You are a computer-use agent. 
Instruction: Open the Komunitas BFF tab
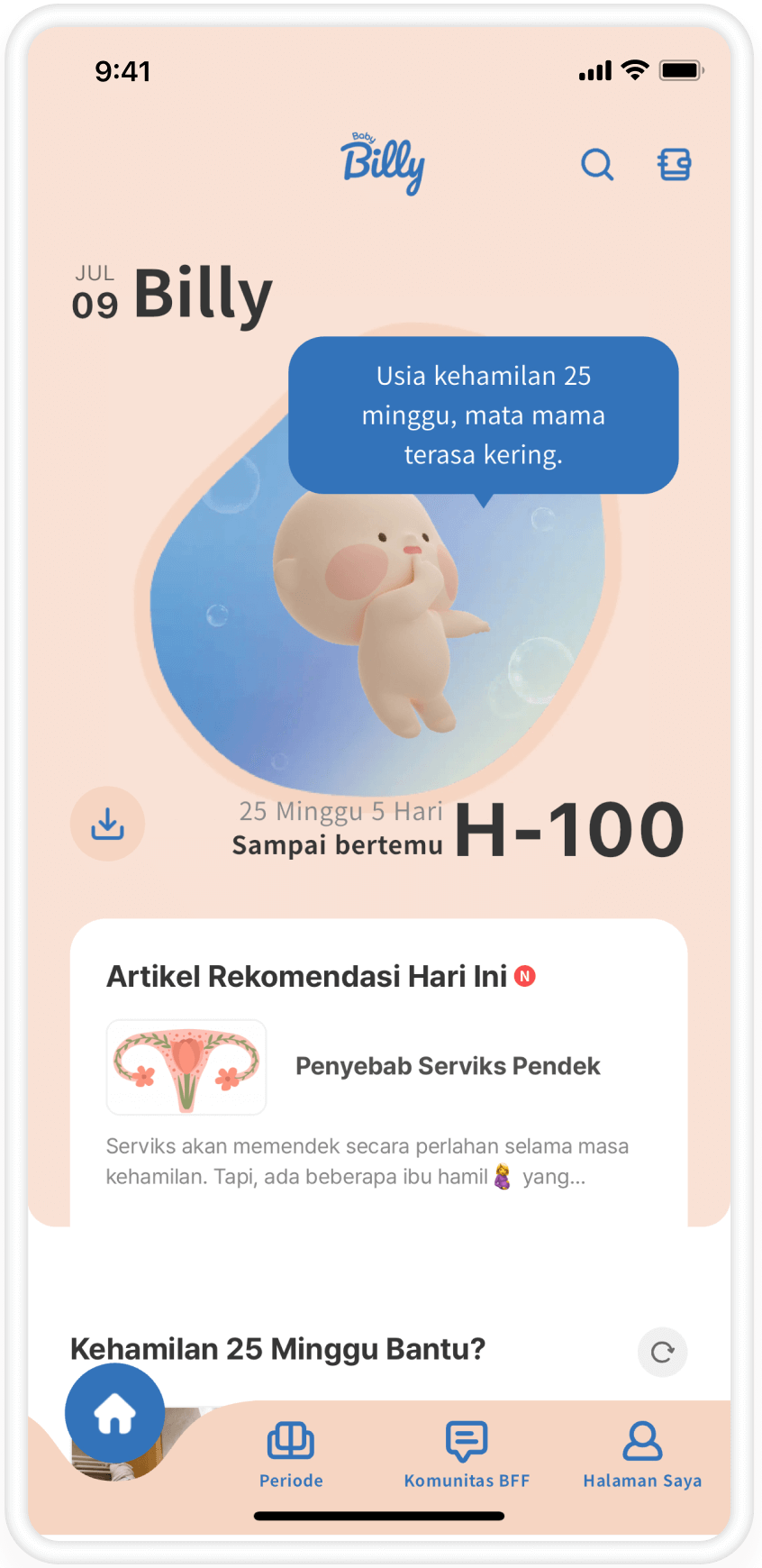[x=467, y=1453]
